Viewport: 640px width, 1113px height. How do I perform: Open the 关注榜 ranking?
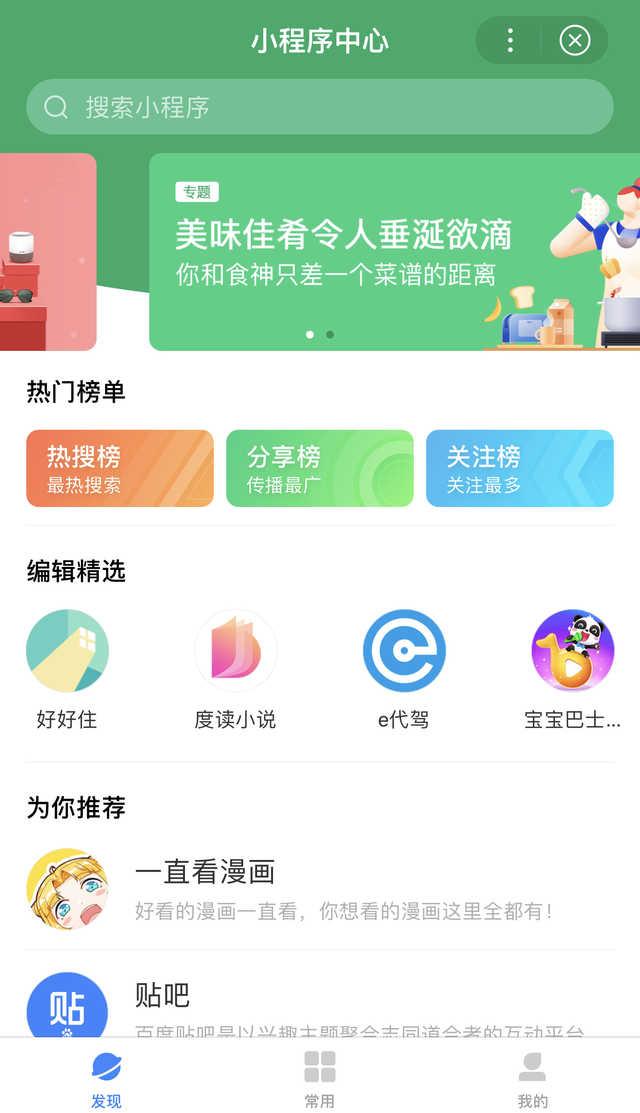coord(519,468)
